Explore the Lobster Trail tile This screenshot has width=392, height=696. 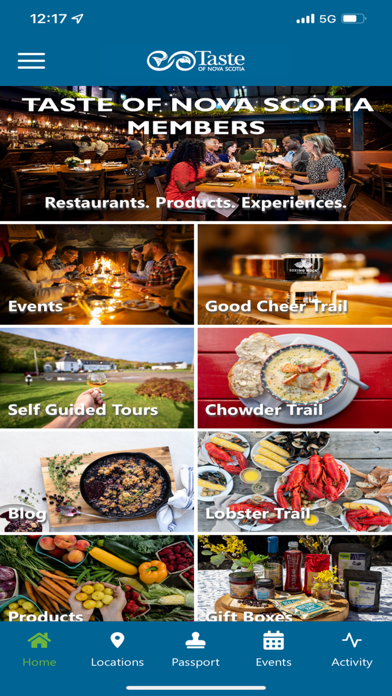(x=295, y=481)
